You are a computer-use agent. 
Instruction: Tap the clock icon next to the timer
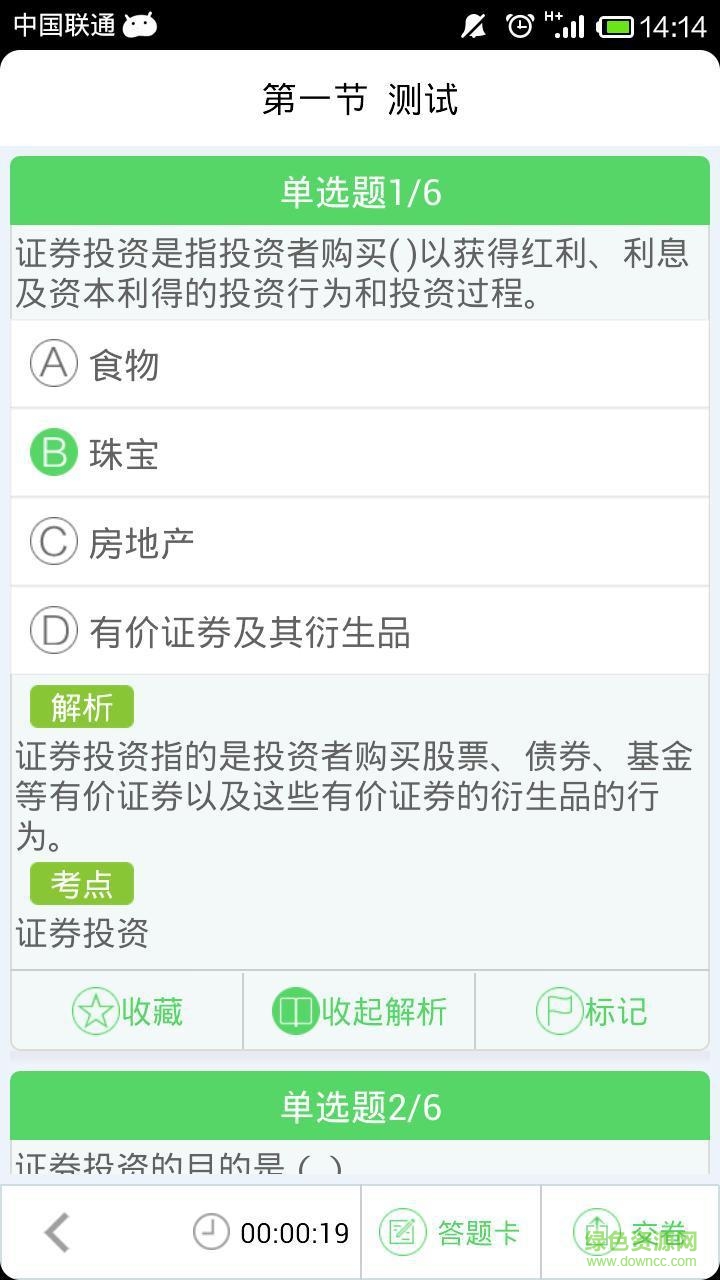click(210, 1231)
